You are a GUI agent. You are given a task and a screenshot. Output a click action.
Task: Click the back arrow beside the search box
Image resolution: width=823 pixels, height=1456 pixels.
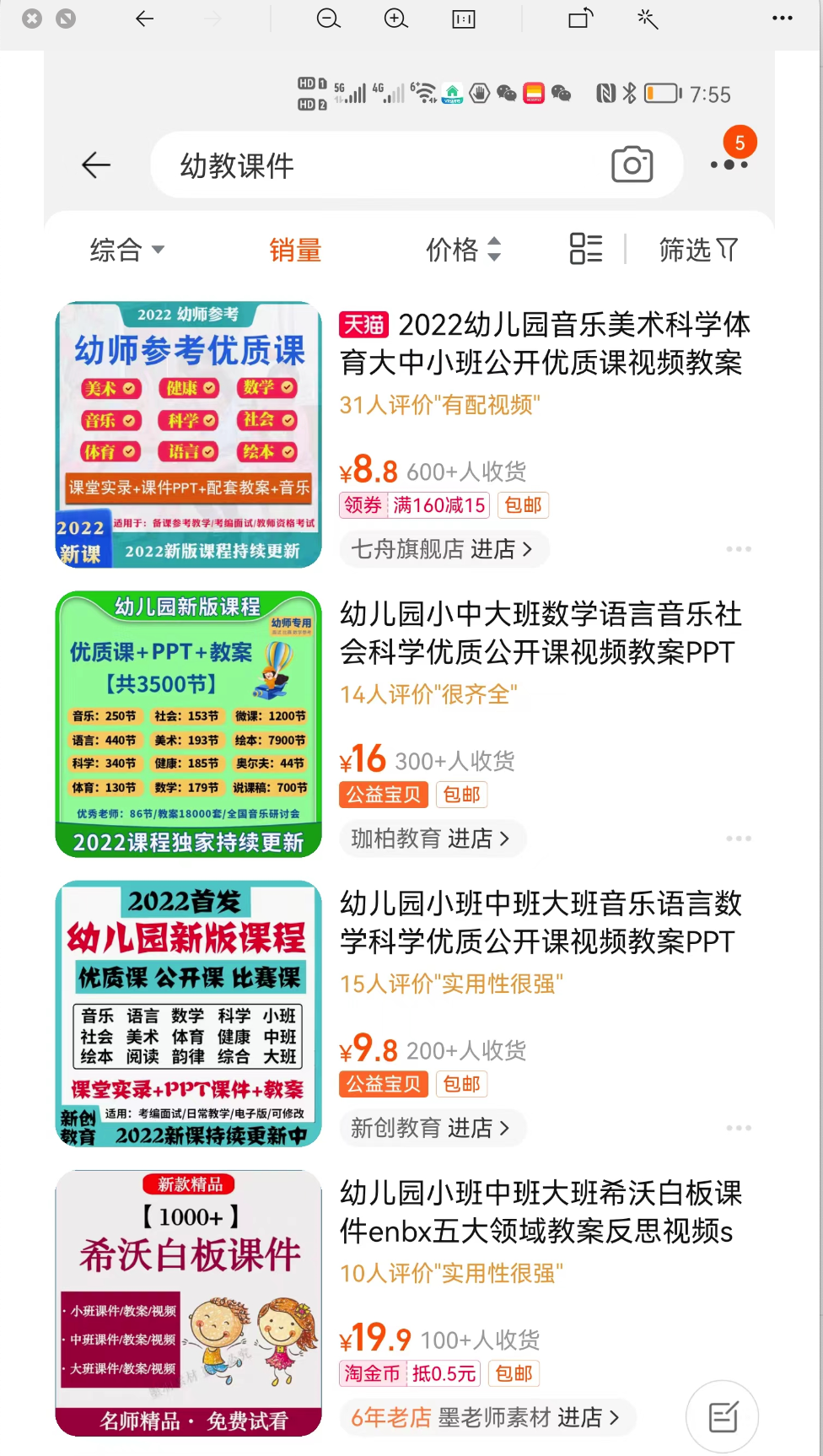95,165
